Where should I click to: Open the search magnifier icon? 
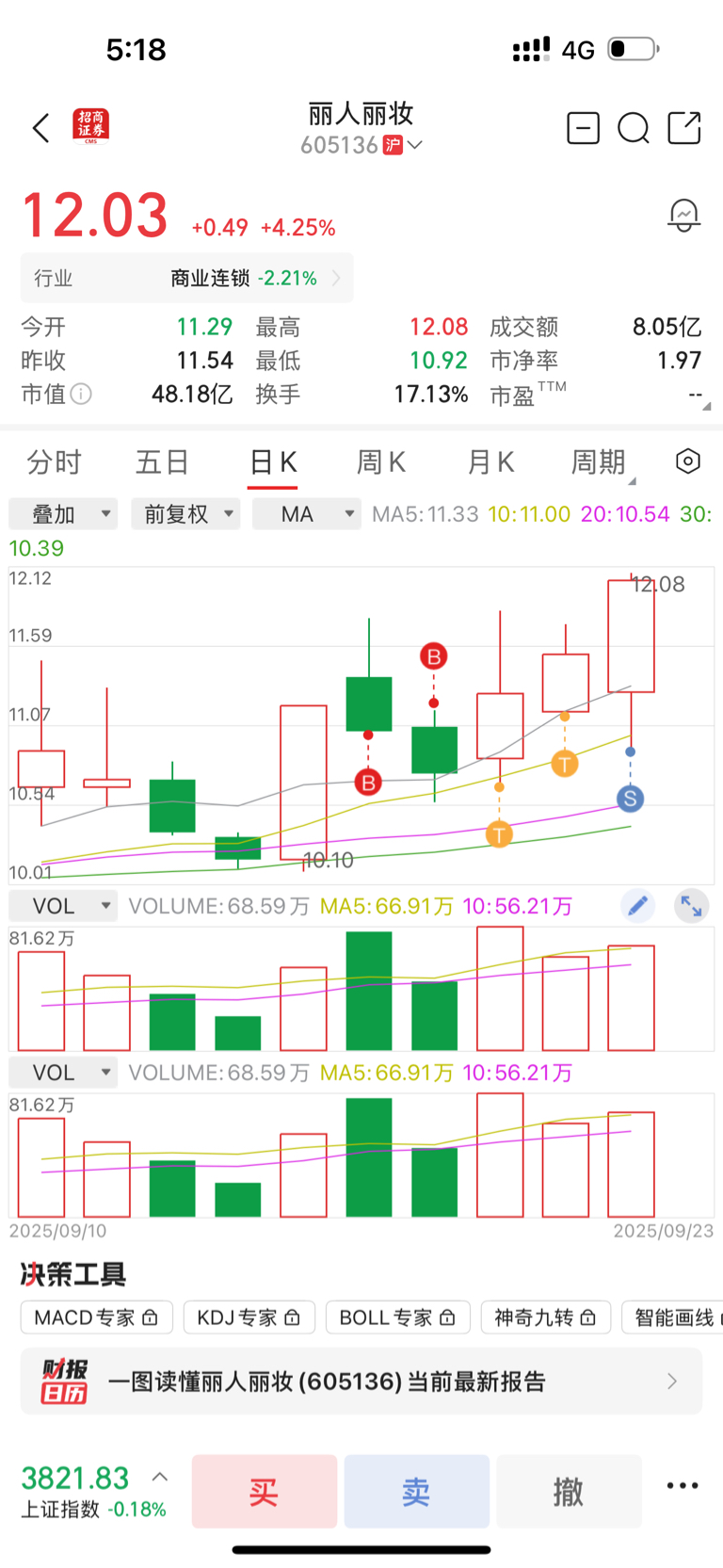(634, 128)
